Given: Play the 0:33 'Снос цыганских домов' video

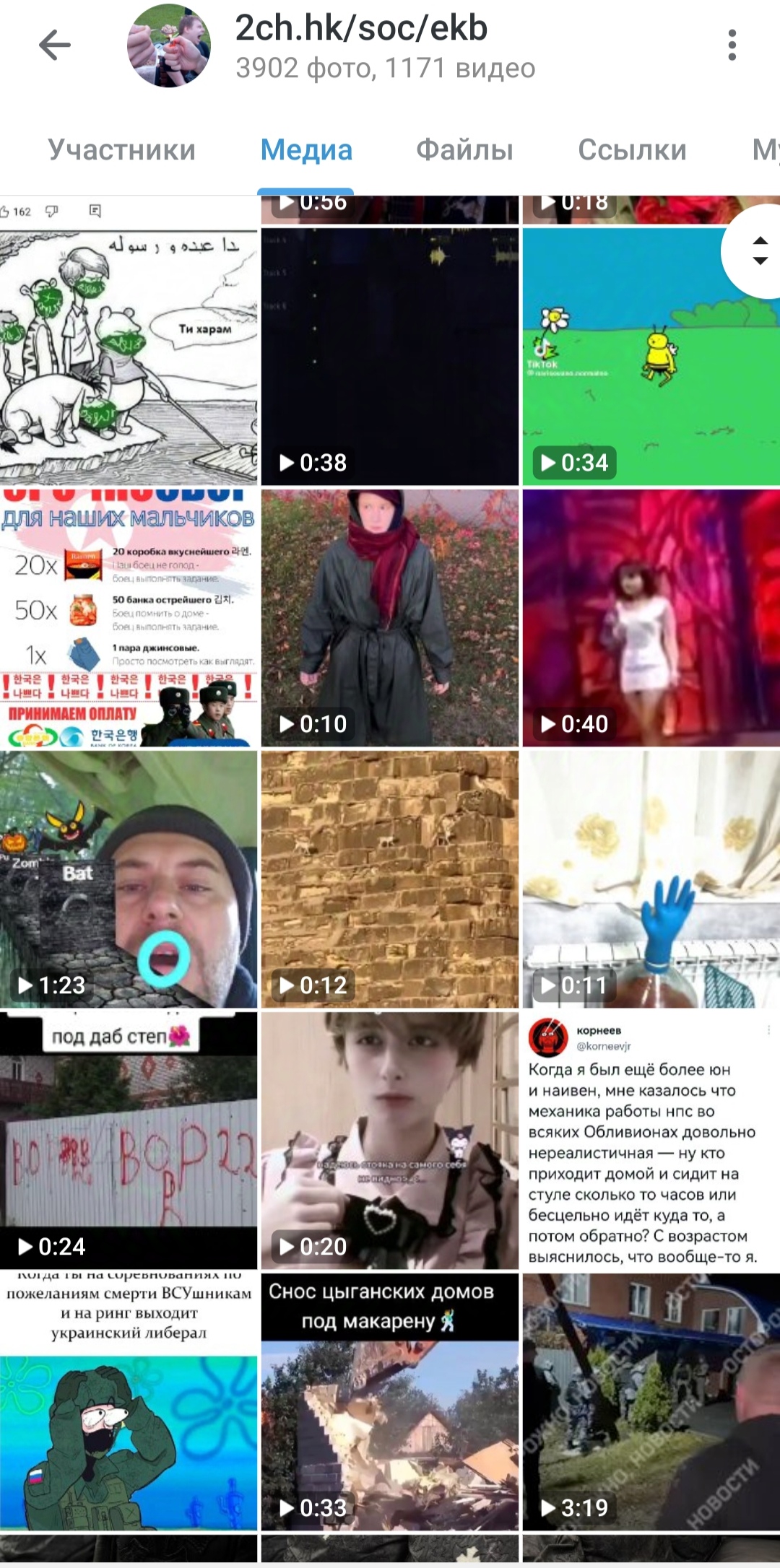Looking at the screenshot, I should point(390,1402).
